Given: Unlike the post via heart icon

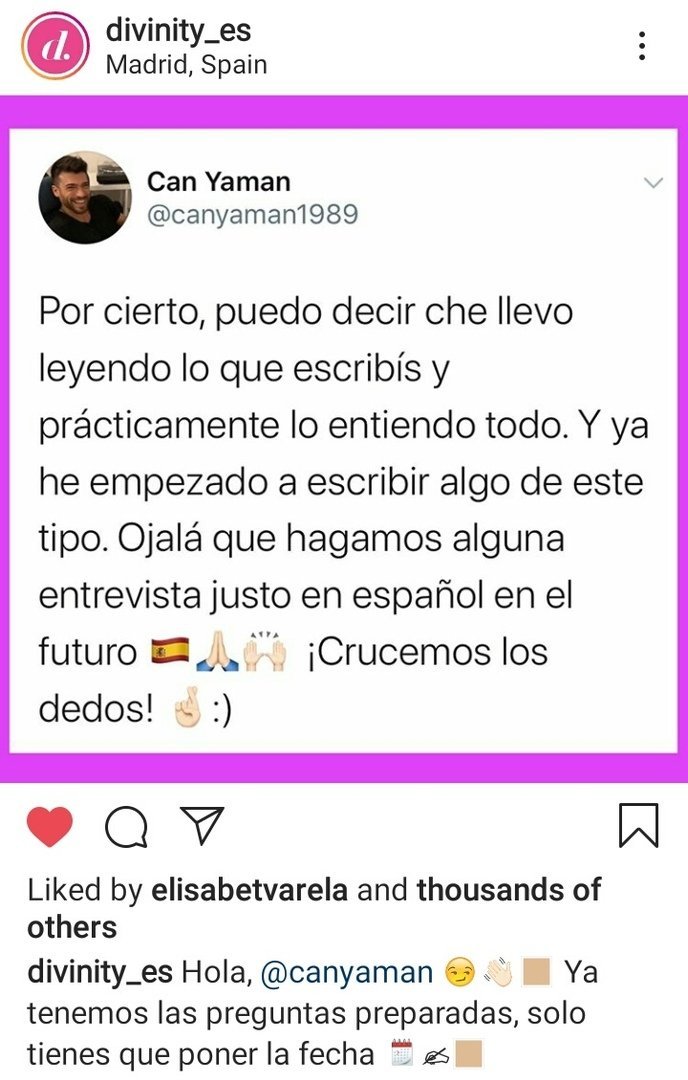Looking at the screenshot, I should [x=48, y=827].
